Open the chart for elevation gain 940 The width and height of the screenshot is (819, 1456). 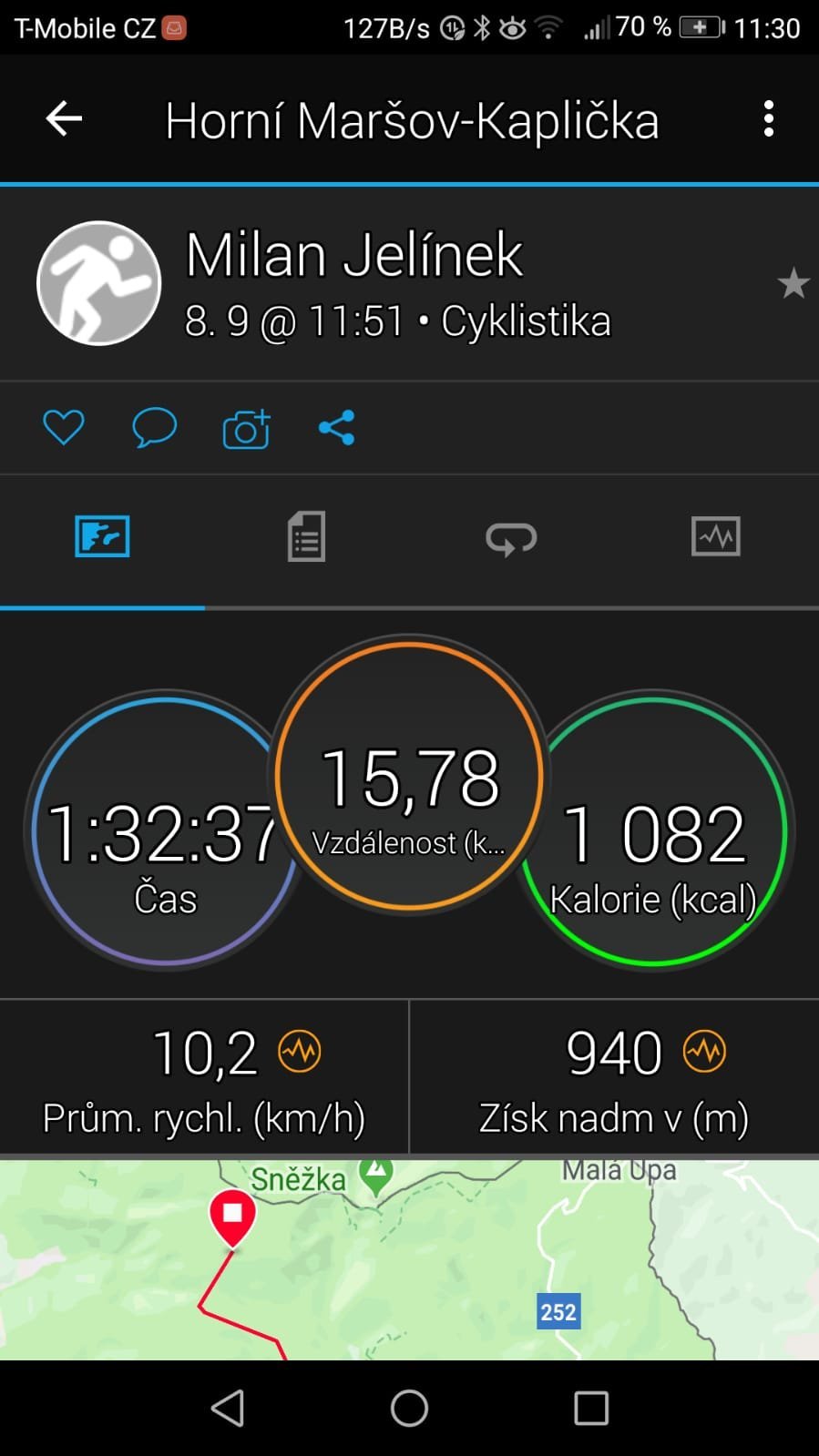click(x=704, y=1052)
